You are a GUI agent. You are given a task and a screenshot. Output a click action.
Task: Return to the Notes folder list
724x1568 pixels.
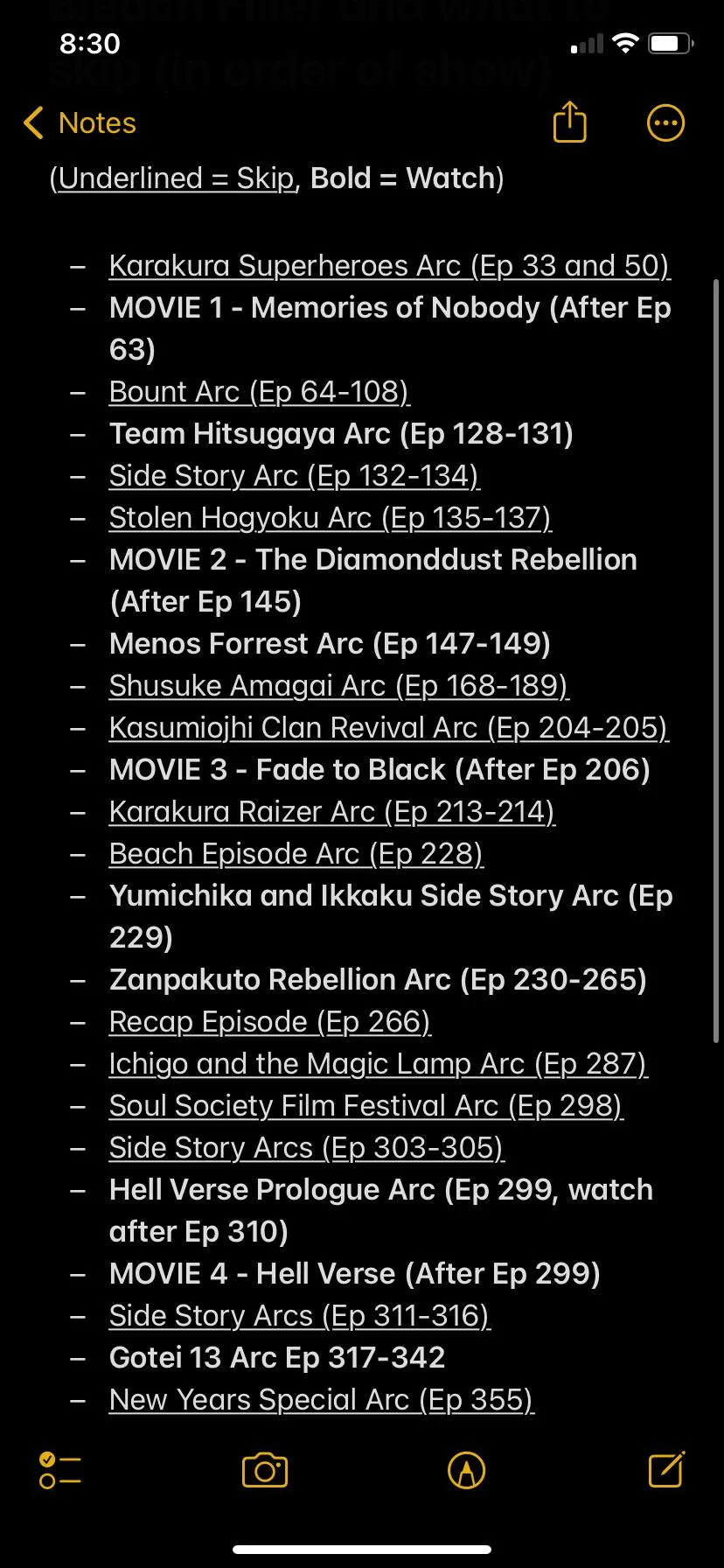coord(79,122)
